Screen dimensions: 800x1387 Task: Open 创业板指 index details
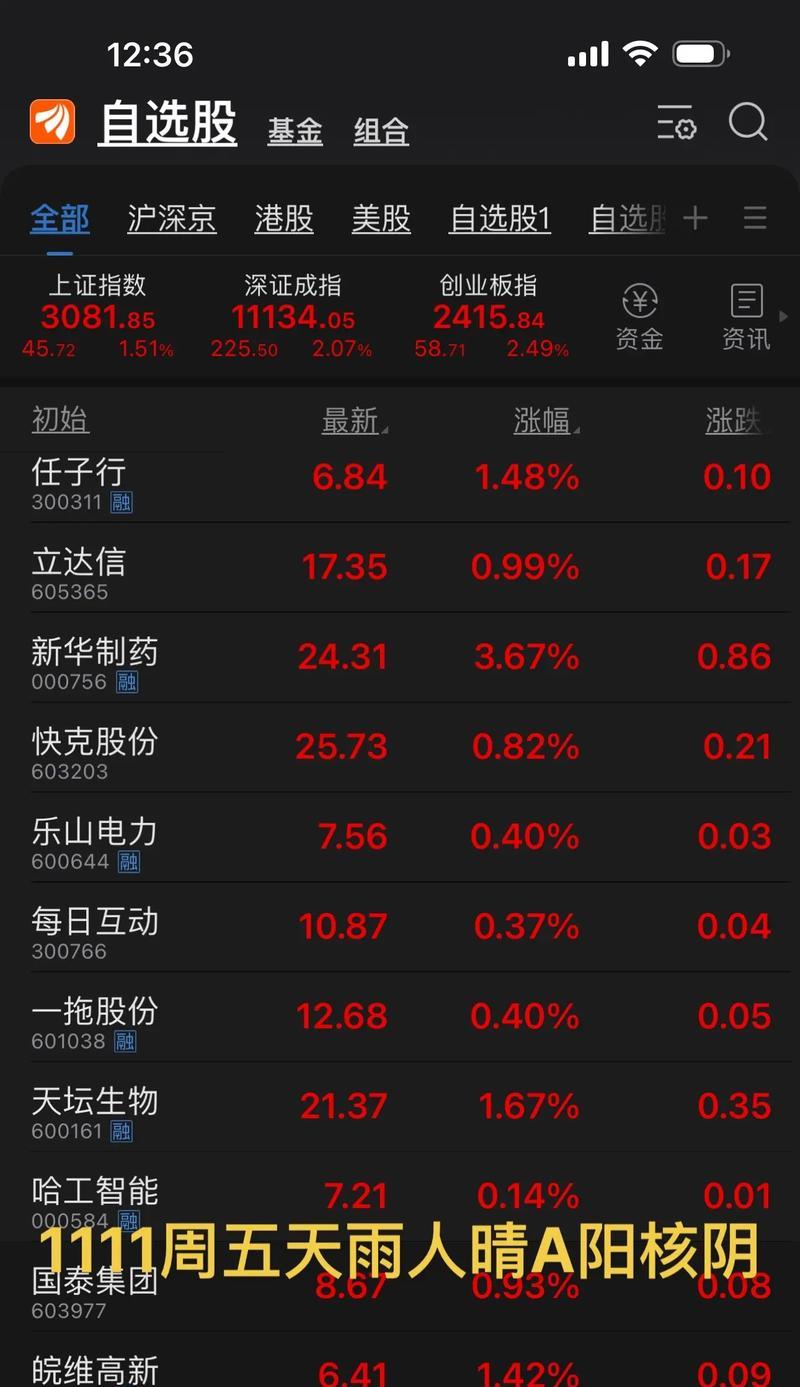pyautogui.click(x=490, y=316)
